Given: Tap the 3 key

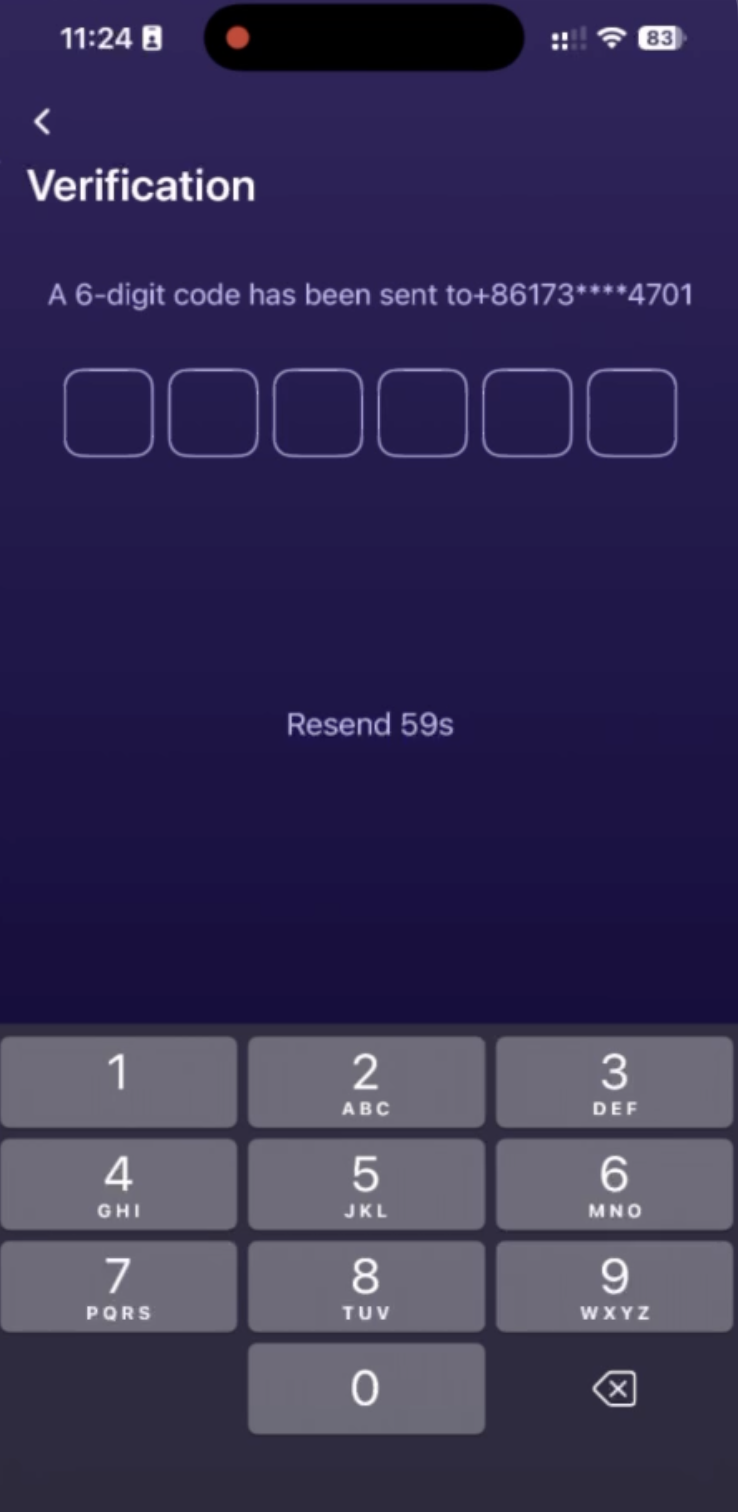Looking at the screenshot, I should click(x=614, y=1082).
